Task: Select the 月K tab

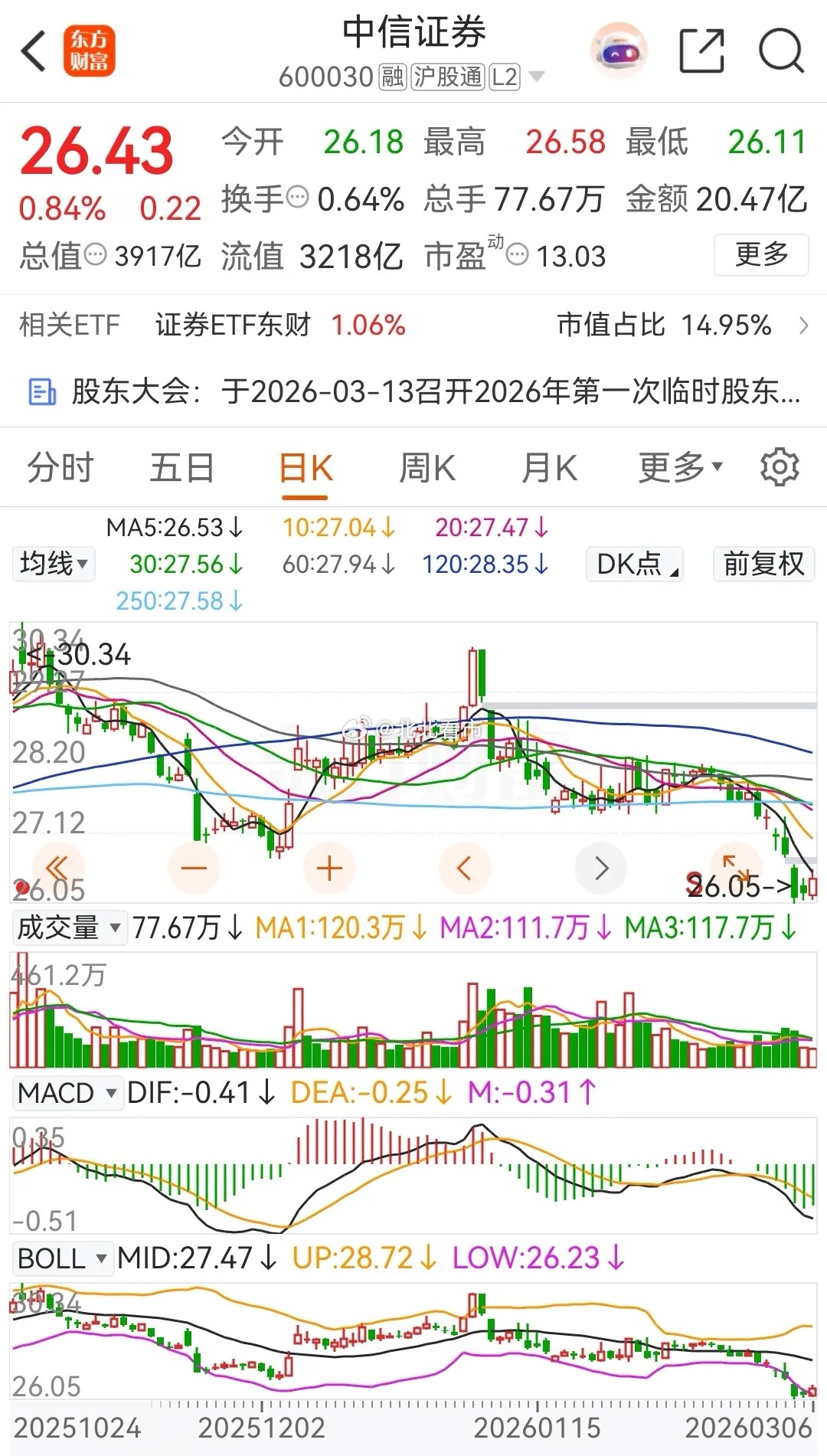Action: click(549, 467)
